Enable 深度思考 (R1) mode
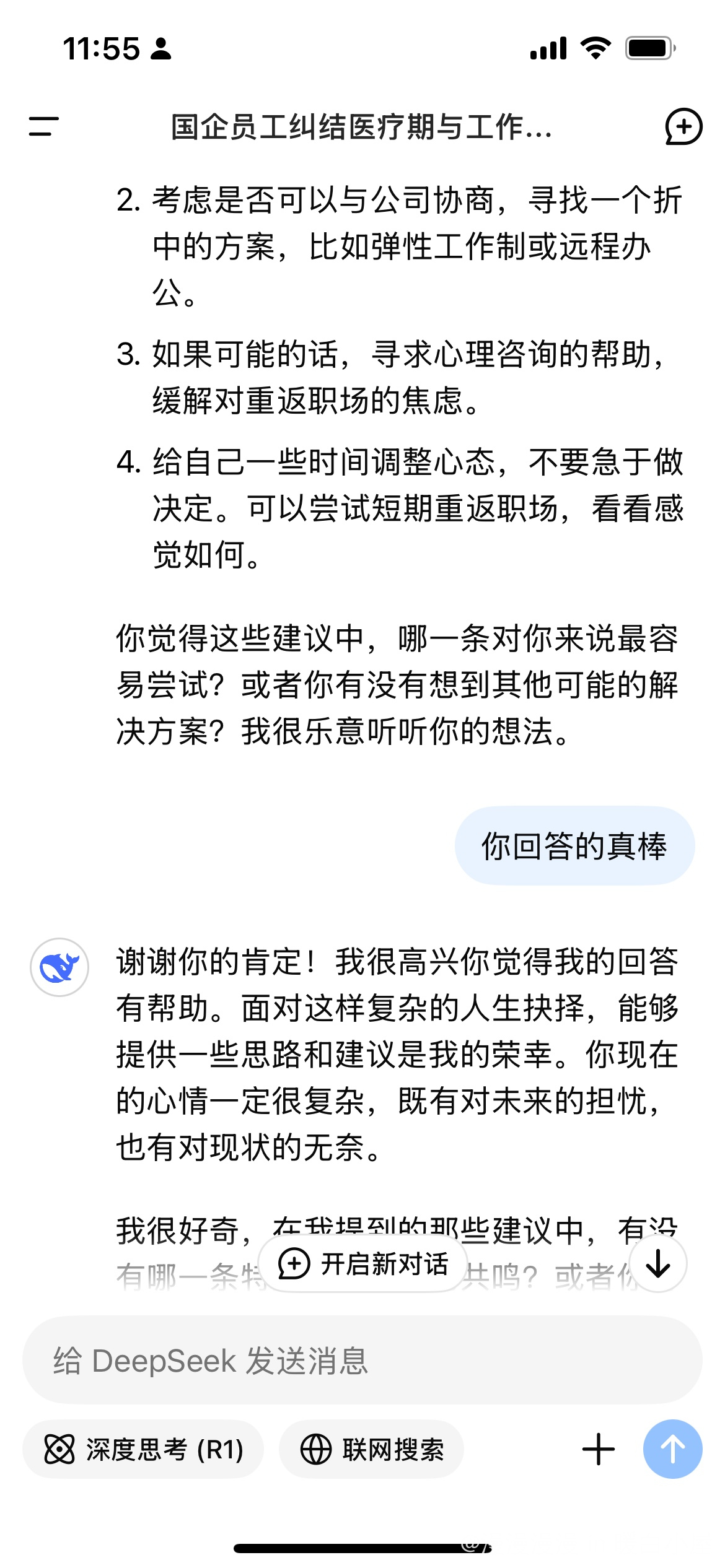This screenshot has width=725, height=1568. (143, 1450)
